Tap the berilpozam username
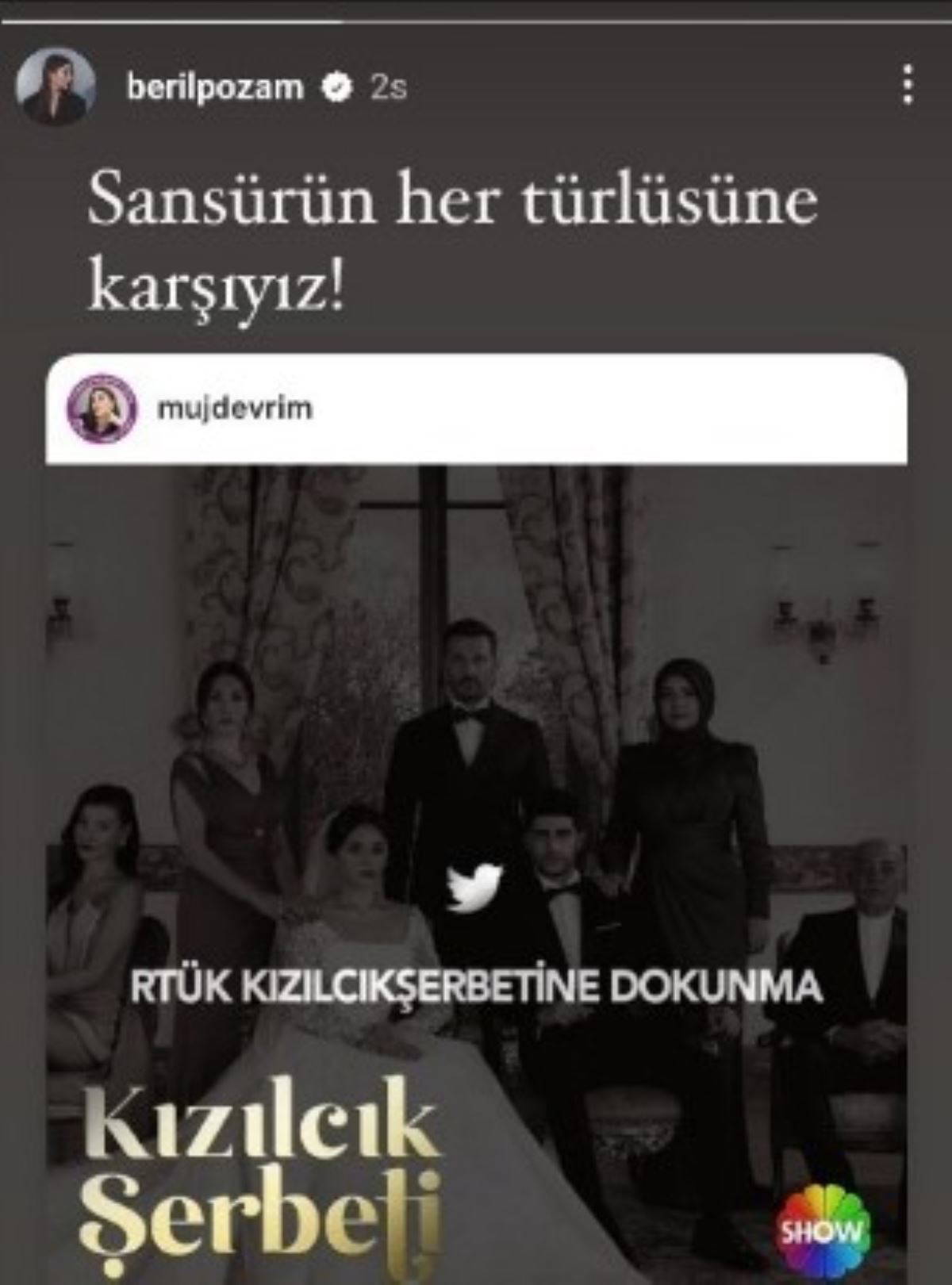 215,86
